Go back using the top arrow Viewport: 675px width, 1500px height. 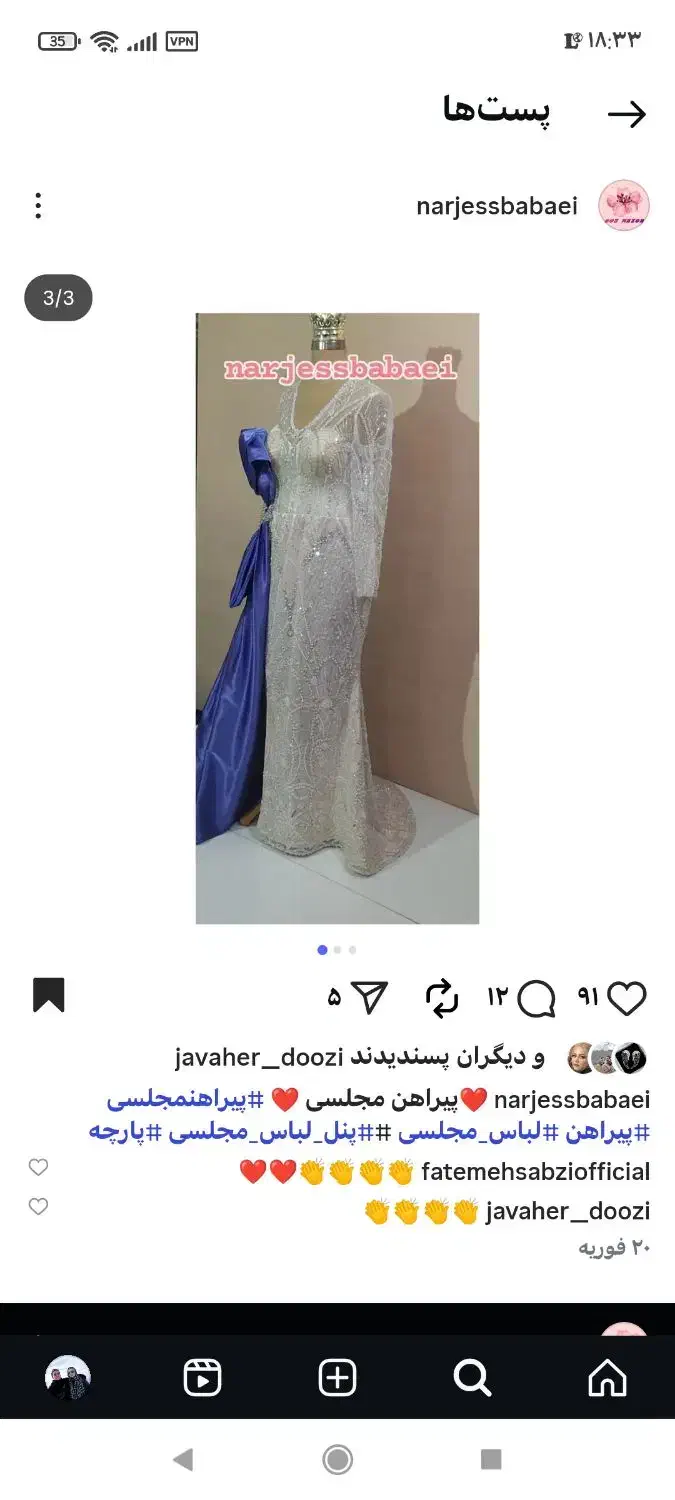click(x=627, y=115)
